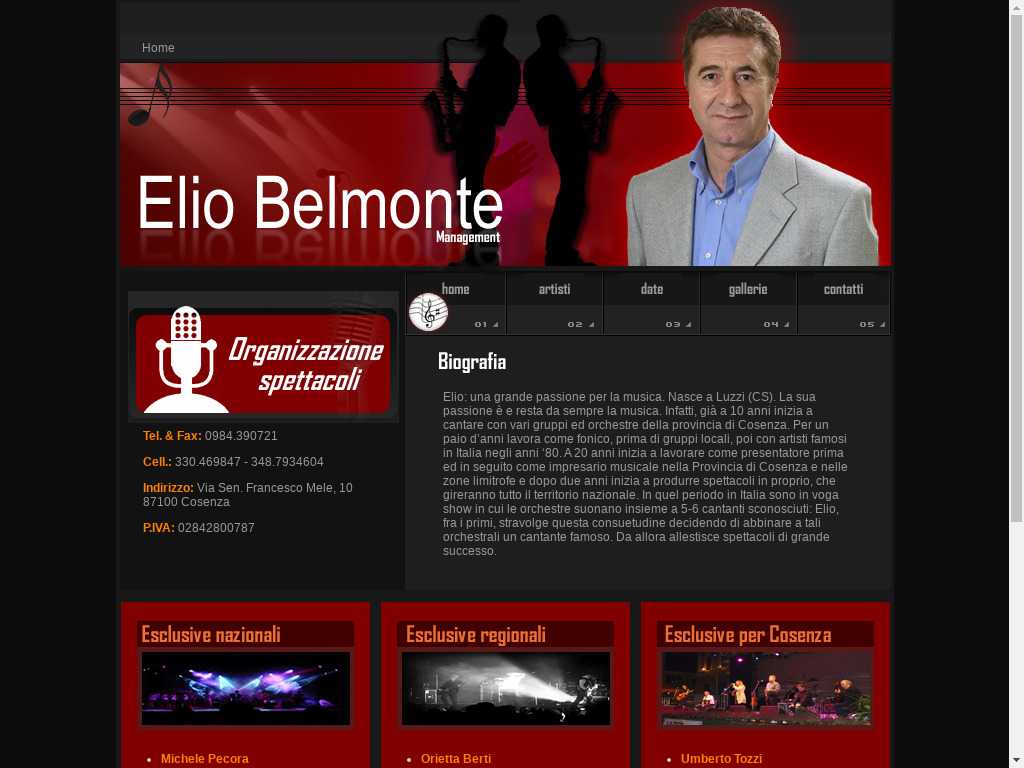Go to the gallerie tab
The image size is (1024, 768).
[x=748, y=302]
